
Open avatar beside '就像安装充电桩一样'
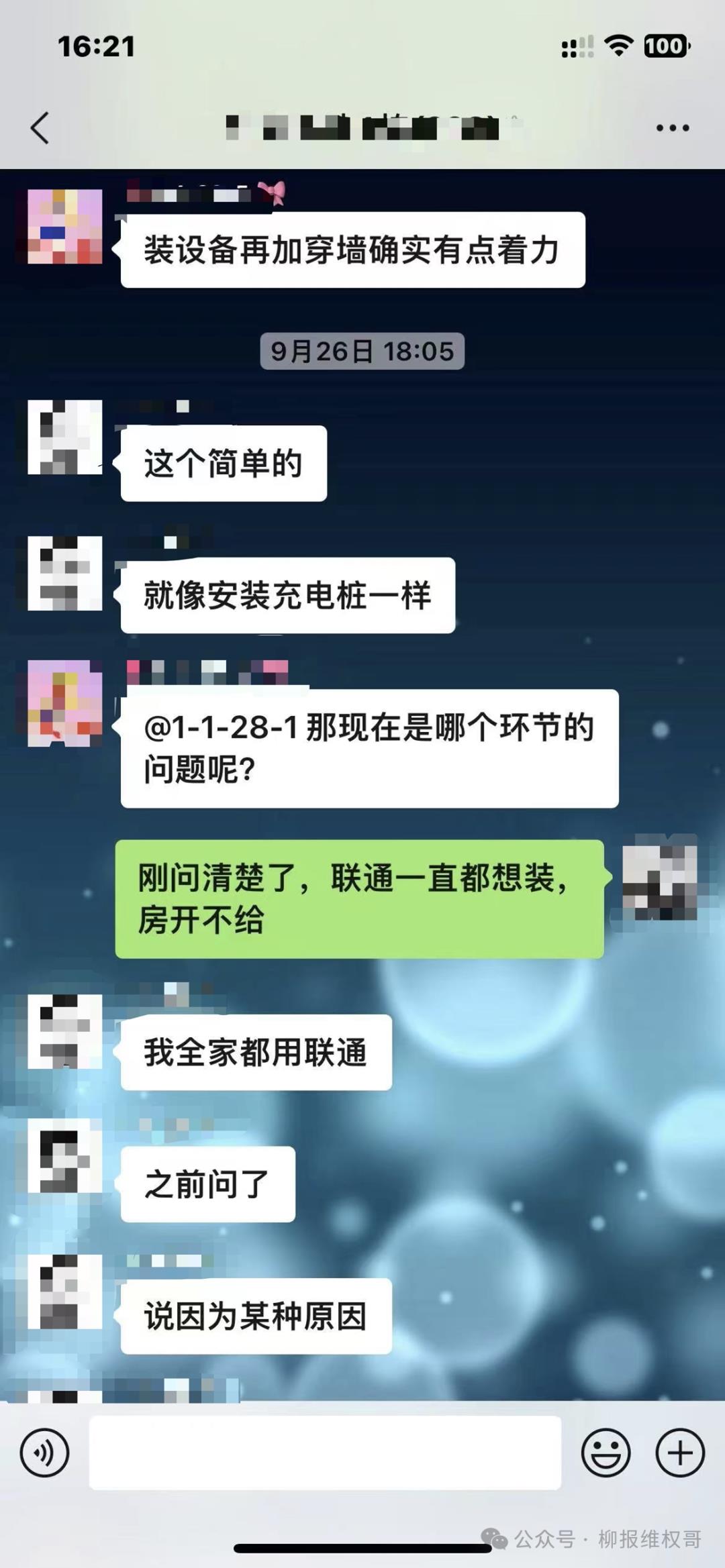[x=64, y=573]
